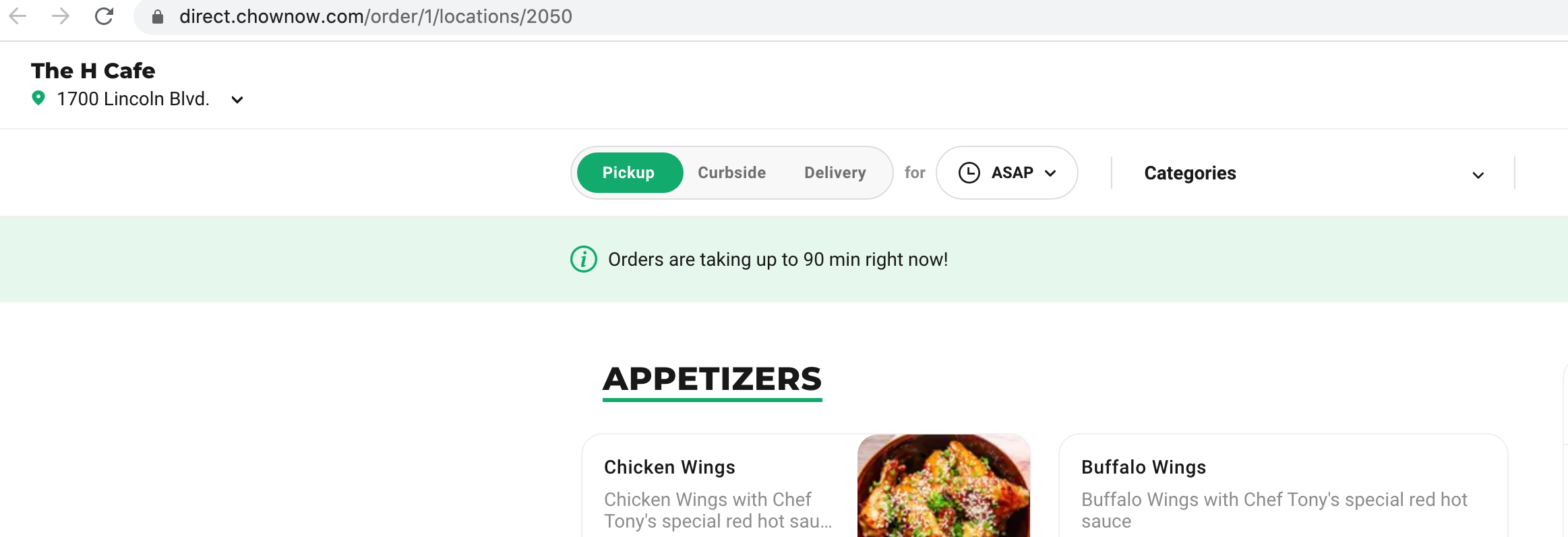
Task: Go back to the previous page
Action: pos(18,16)
